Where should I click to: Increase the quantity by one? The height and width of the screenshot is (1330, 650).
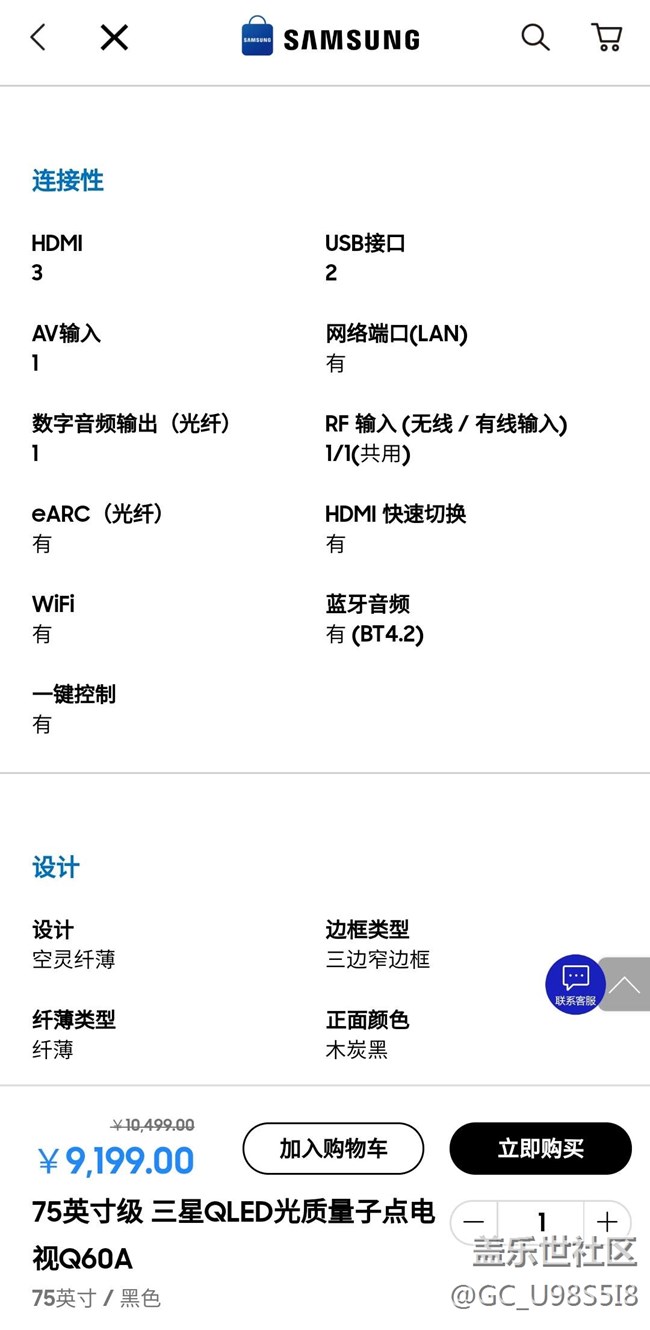point(607,1222)
